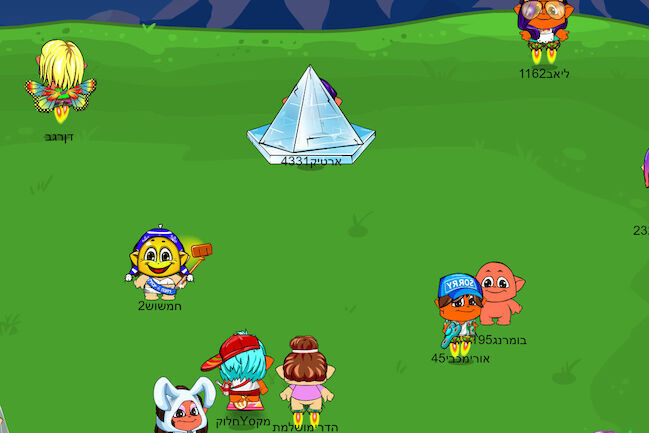The width and height of the screenshot is (649, 433).
Task: Open the profile of player חמשוש2
Action: tap(158, 264)
